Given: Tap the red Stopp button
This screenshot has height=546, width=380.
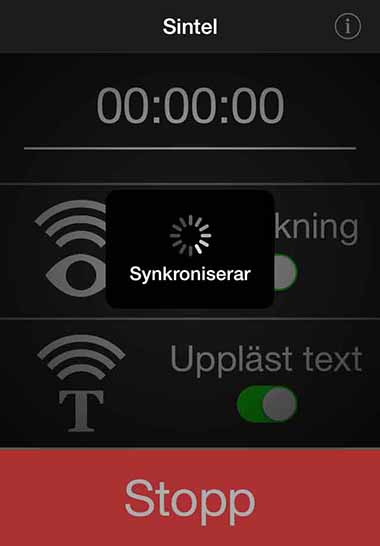Looking at the screenshot, I should coord(190,498).
